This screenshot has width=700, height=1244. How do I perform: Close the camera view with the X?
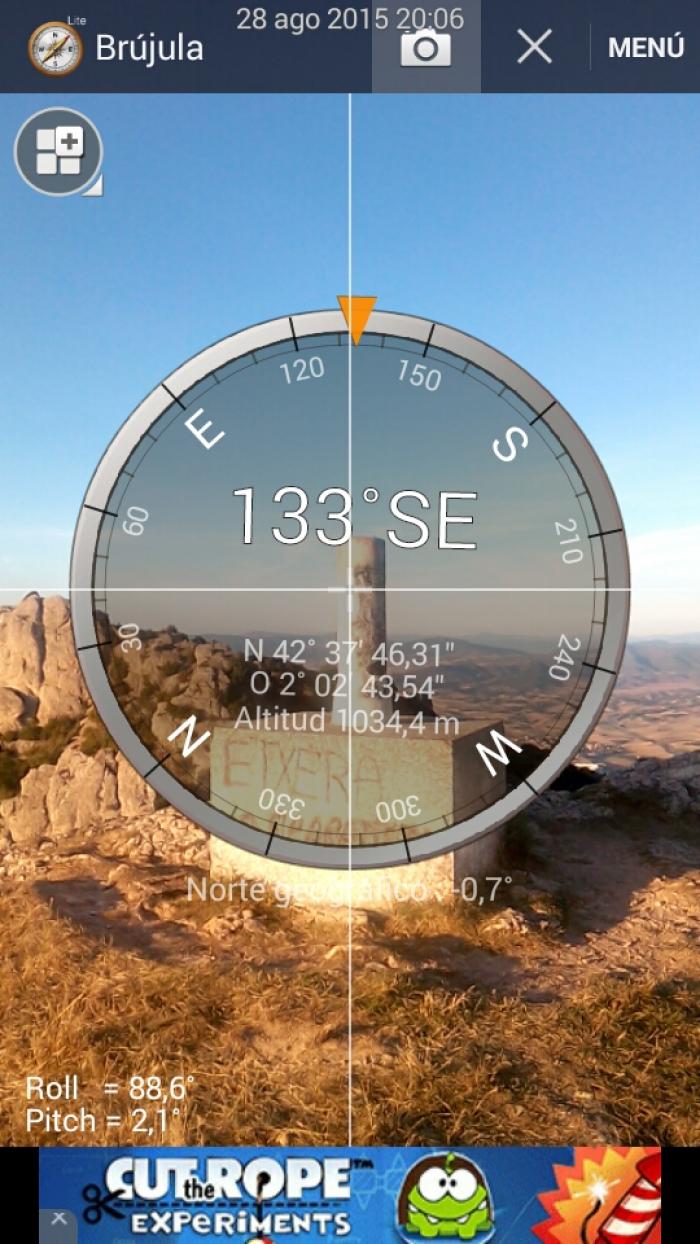[x=534, y=47]
